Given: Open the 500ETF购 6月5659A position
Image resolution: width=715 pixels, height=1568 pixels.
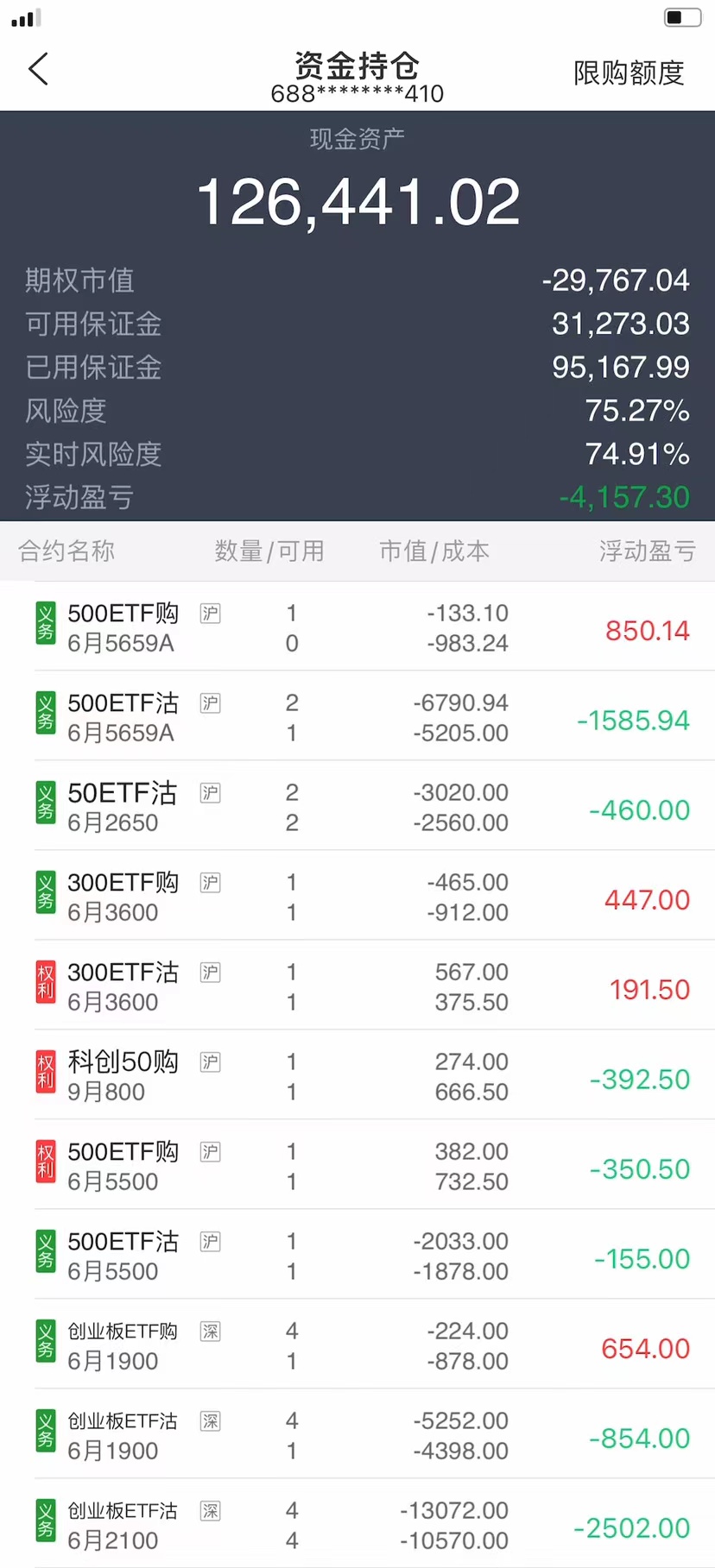Looking at the screenshot, I should click(x=357, y=627).
